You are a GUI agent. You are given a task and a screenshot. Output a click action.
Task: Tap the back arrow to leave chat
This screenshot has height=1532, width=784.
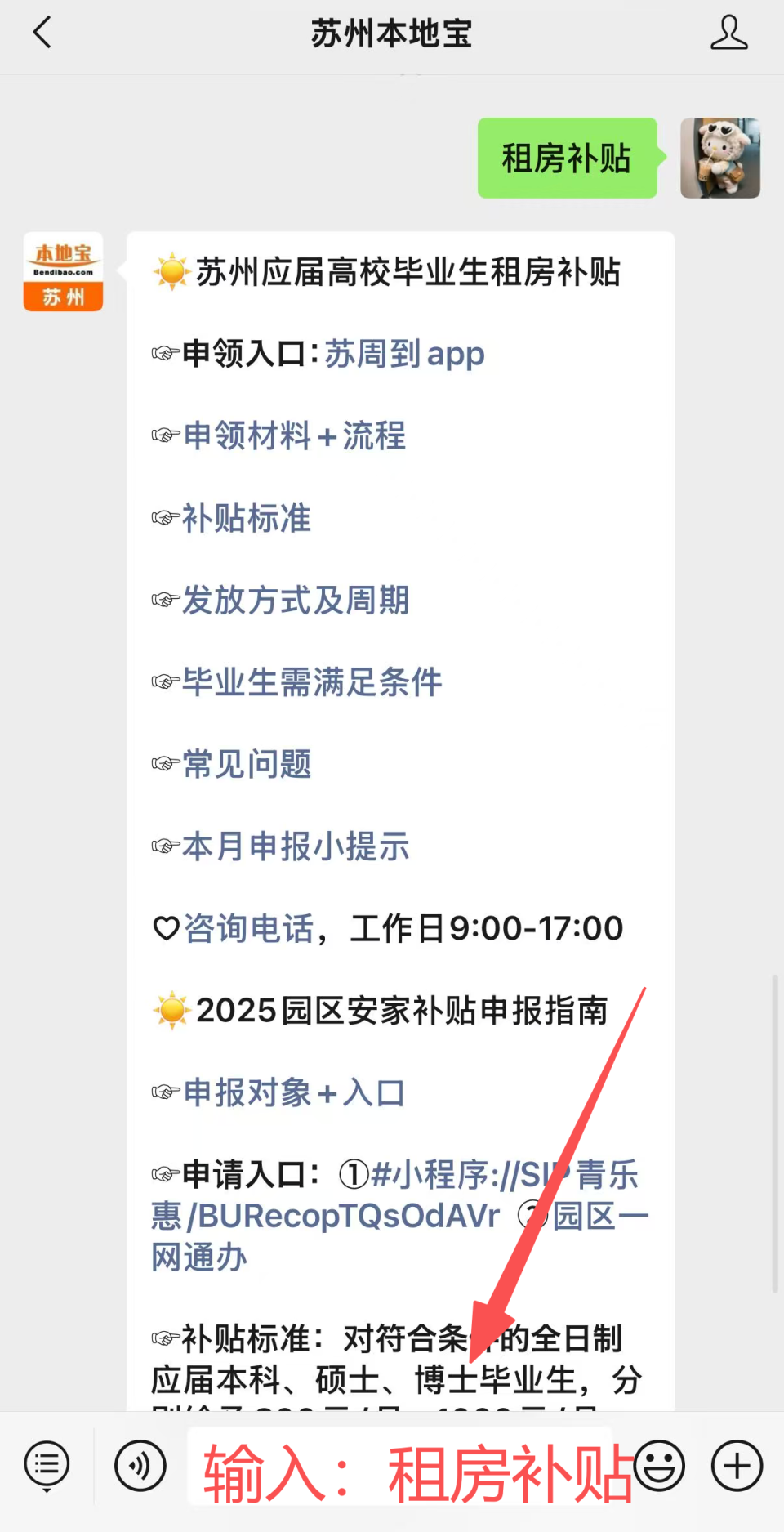pyautogui.click(x=41, y=33)
